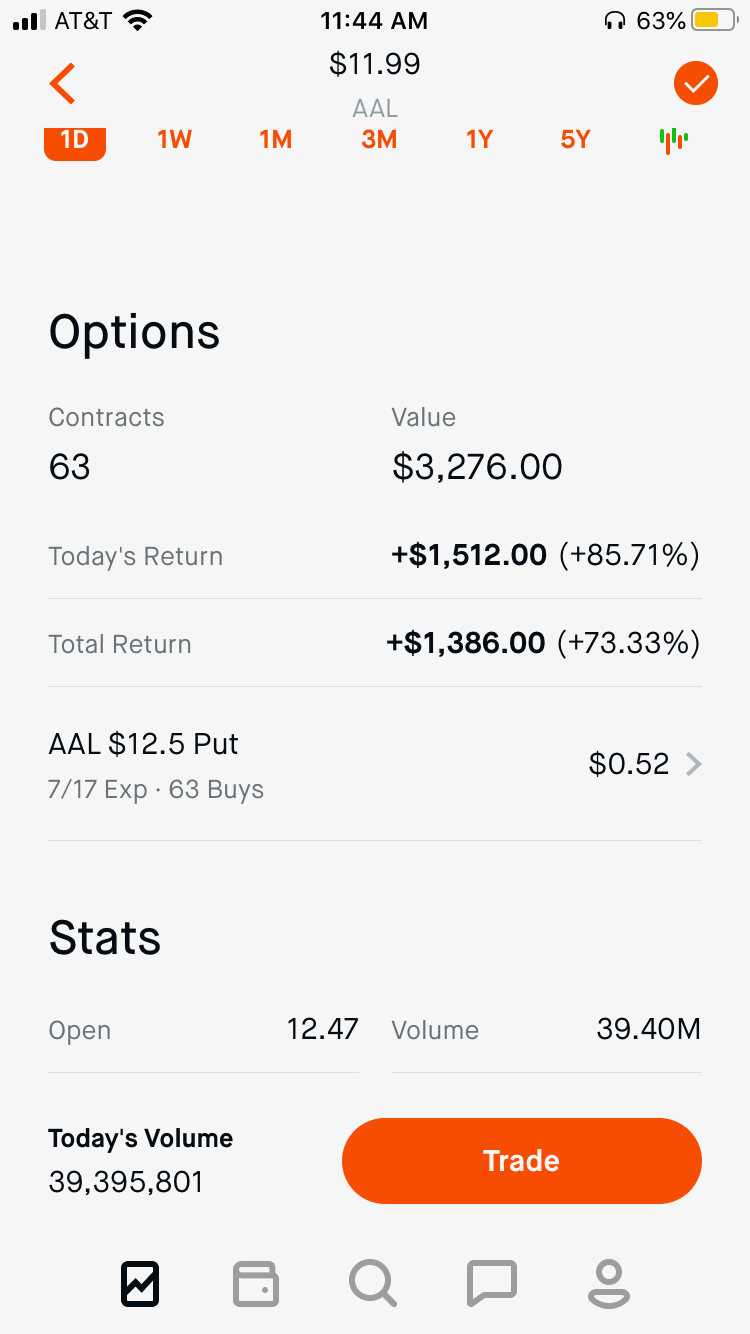The height and width of the screenshot is (1334, 750).
Task: Open the wallet icon in bottom navigation
Action: pyautogui.click(x=255, y=1283)
